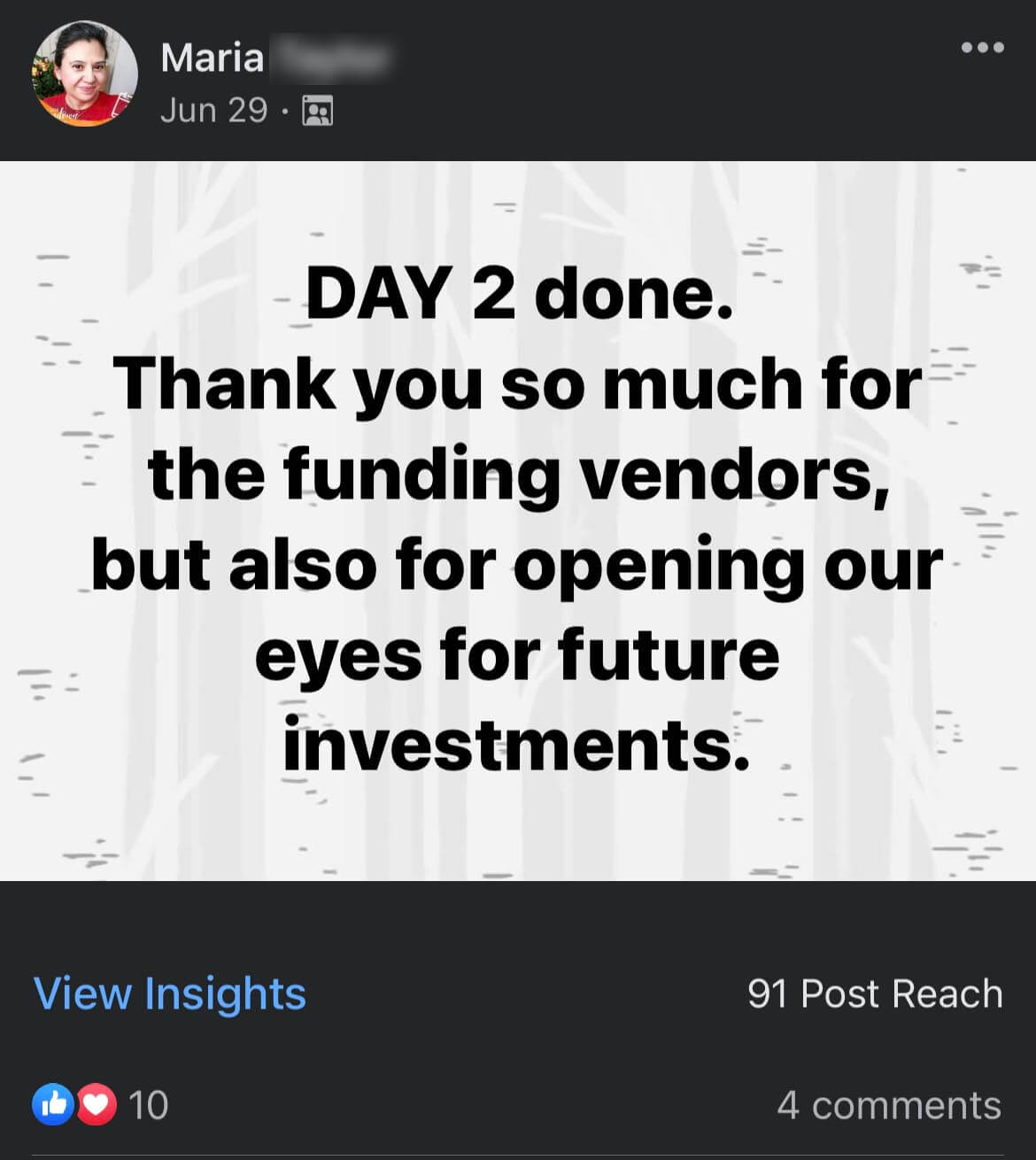Screen dimensions: 1036x1160
Task: Open Maria's profile picture
Action: click(x=84, y=73)
